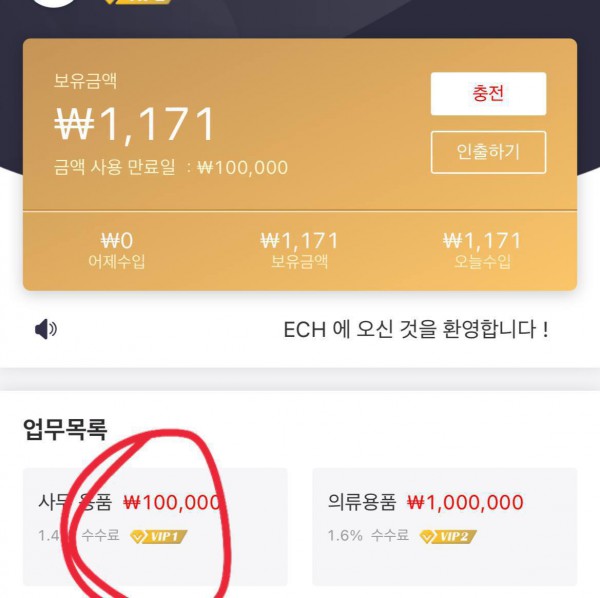Screen dimensions: 600x598
Task: Tap the 인출하기 withdraw button
Action: [488, 153]
